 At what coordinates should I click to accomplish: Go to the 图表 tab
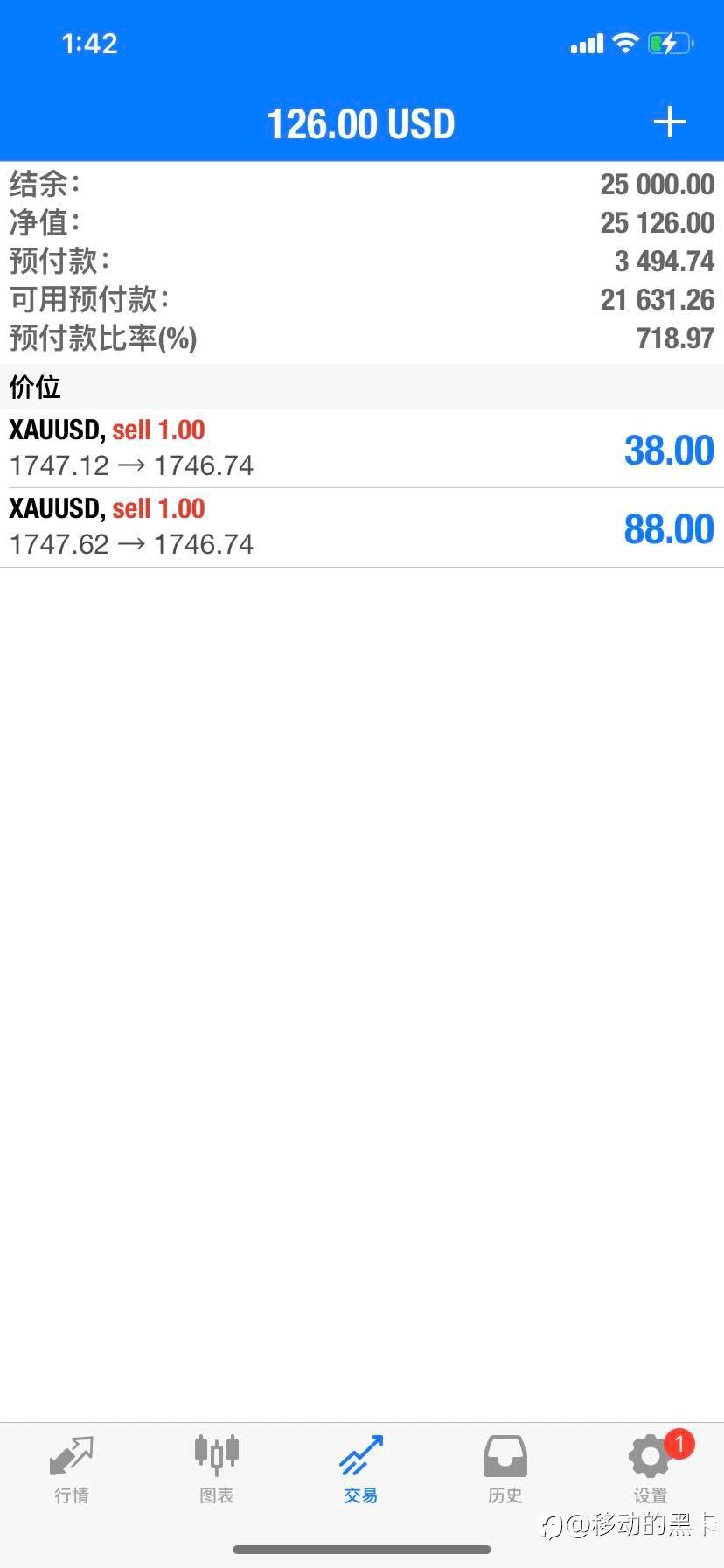(x=216, y=1470)
